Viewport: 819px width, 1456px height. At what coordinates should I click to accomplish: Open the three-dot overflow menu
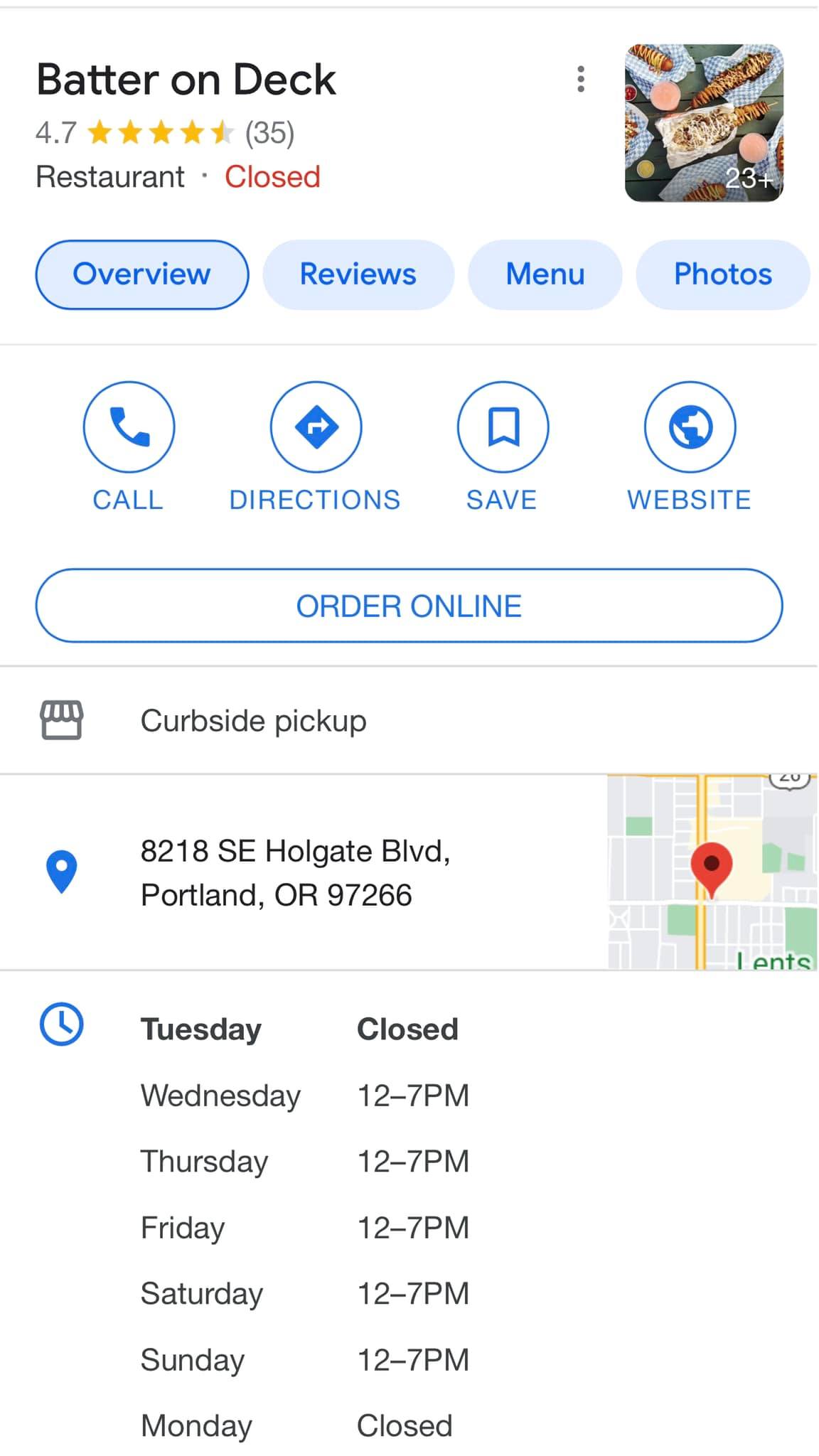click(x=581, y=79)
